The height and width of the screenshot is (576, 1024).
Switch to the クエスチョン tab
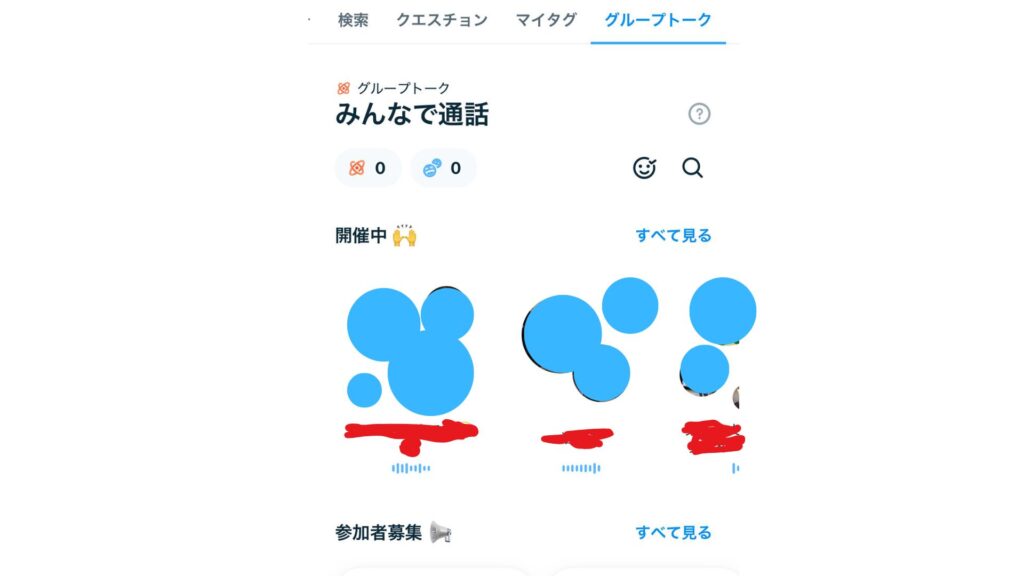pyautogui.click(x=441, y=20)
